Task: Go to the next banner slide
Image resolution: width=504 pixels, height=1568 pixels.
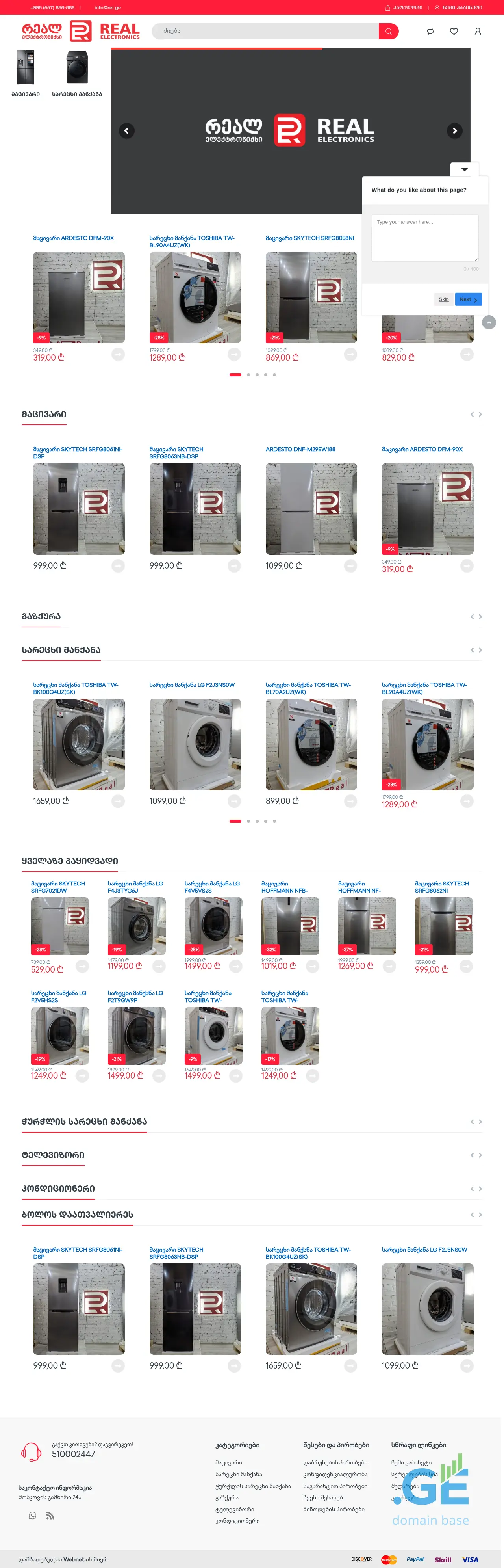Action: click(x=454, y=130)
